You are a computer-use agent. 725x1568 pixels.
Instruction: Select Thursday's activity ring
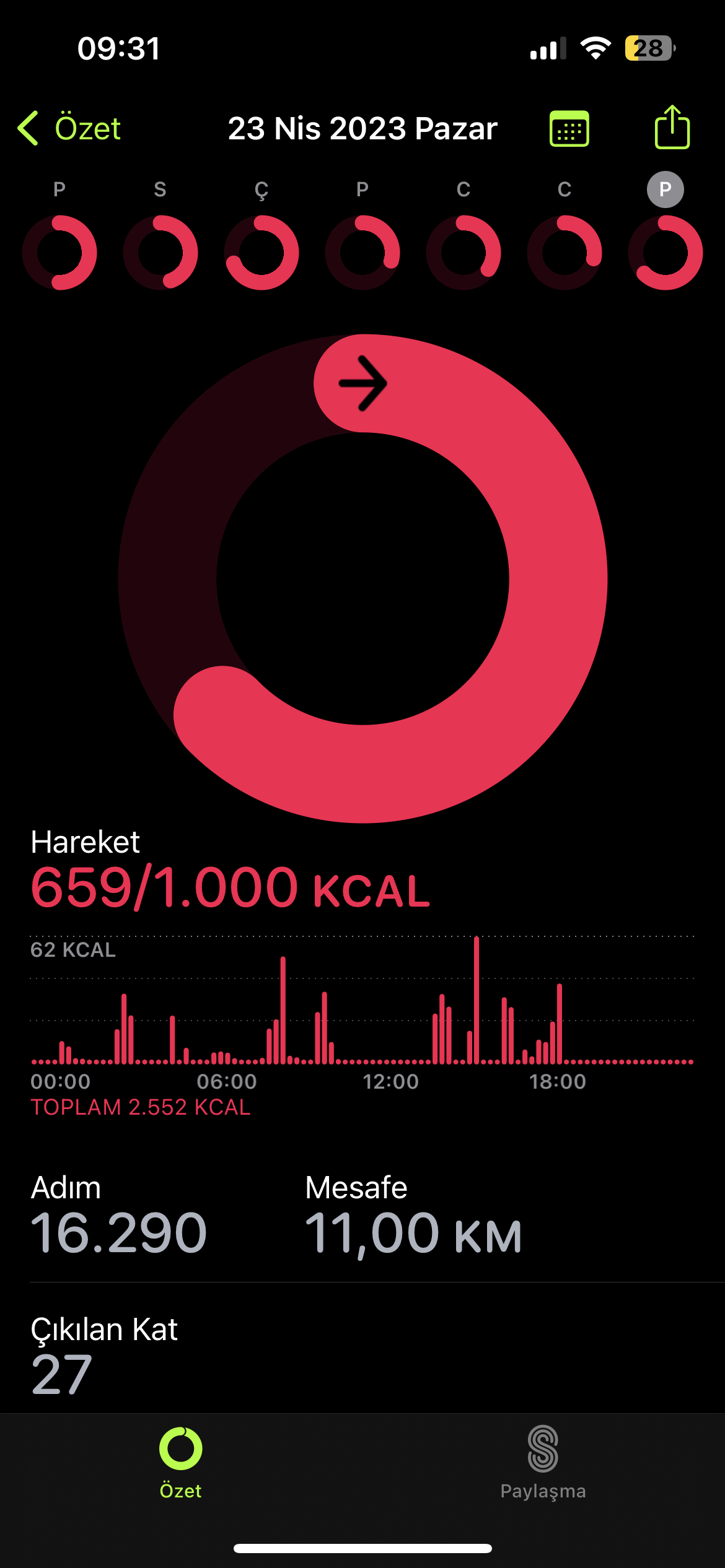(362, 252)
